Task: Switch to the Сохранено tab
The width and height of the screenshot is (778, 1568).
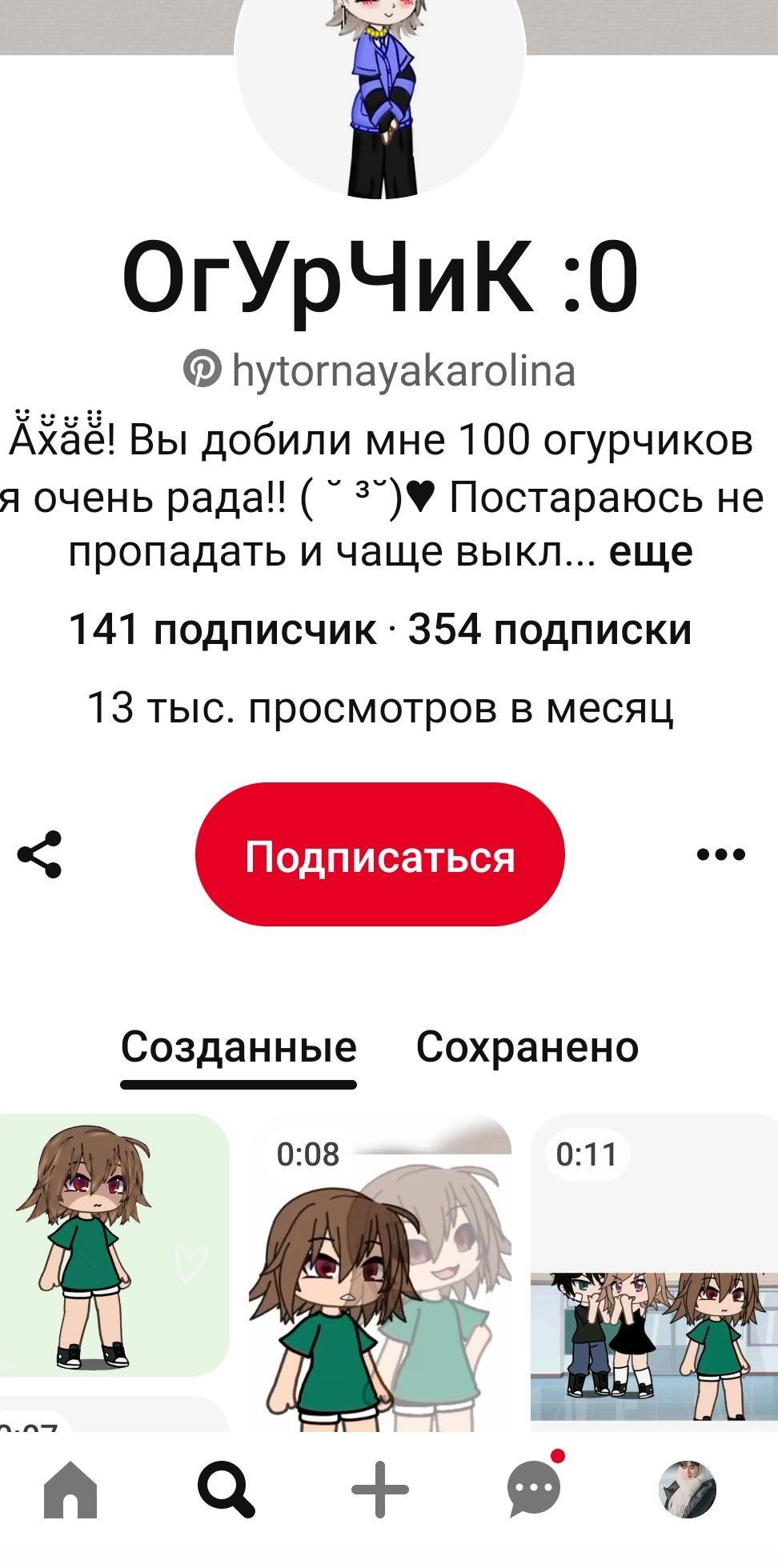Action: (527, 1046)
